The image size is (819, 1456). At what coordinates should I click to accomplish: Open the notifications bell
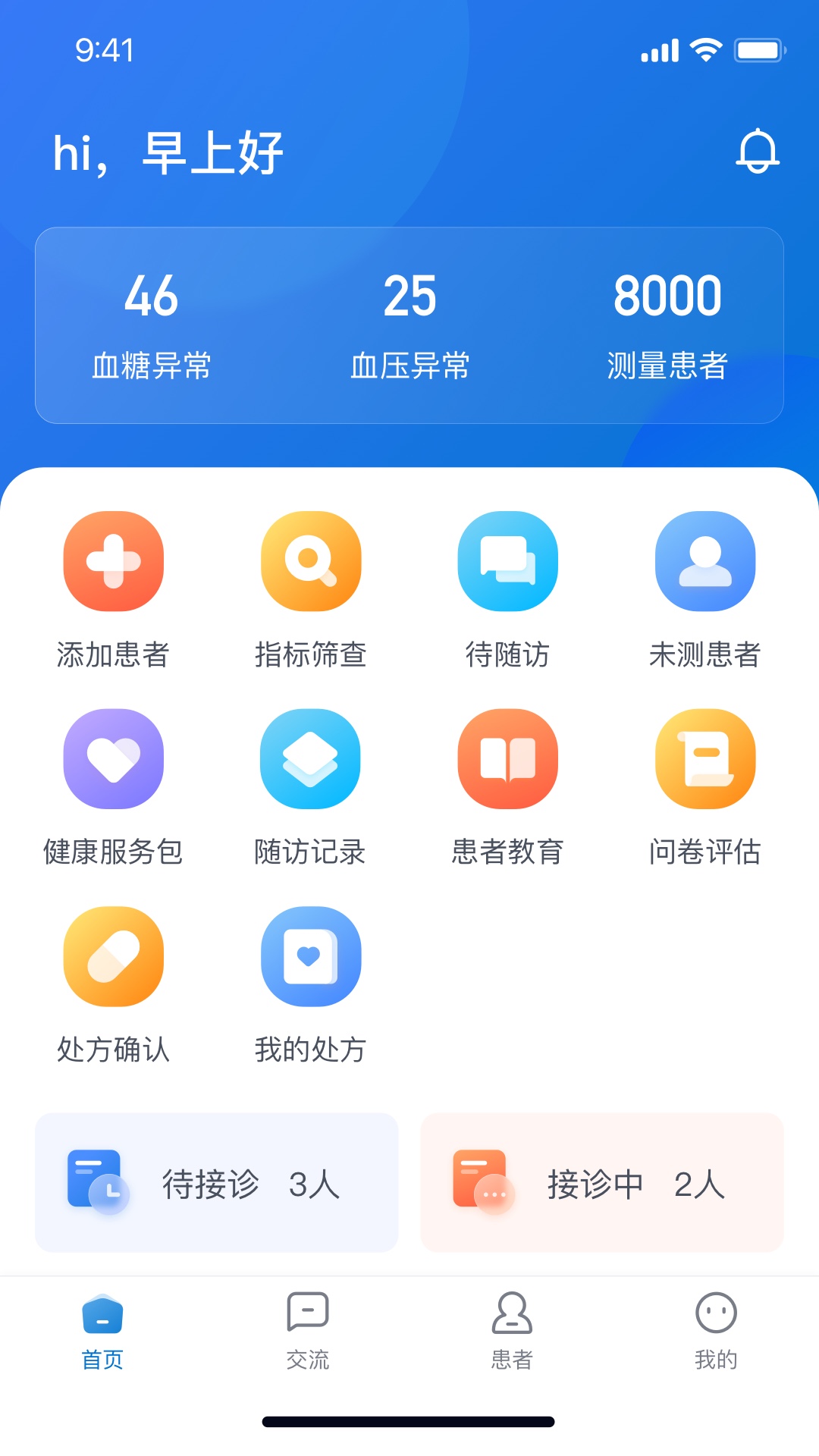click(758, 151)
